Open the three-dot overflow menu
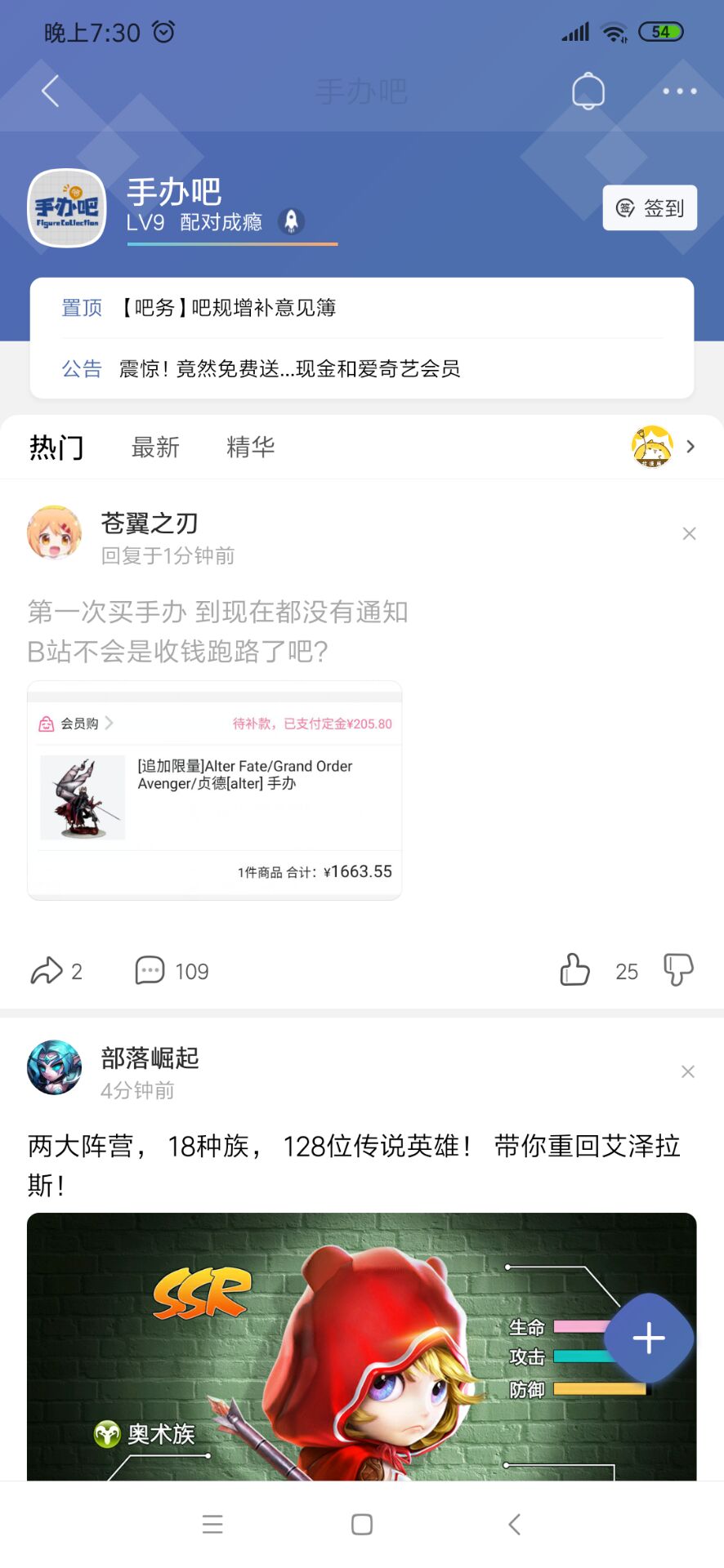This screenshot has height=1568, width=724. 679,91
